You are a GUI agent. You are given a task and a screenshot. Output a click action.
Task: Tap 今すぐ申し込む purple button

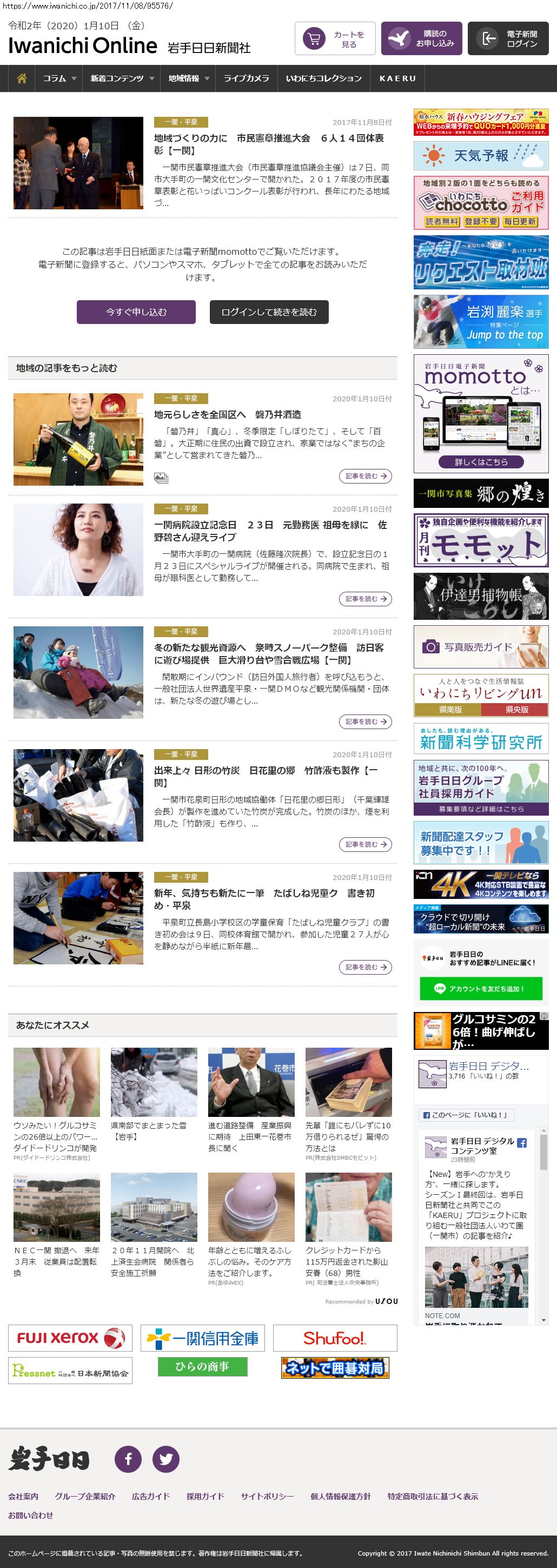[x=136, y=312]
